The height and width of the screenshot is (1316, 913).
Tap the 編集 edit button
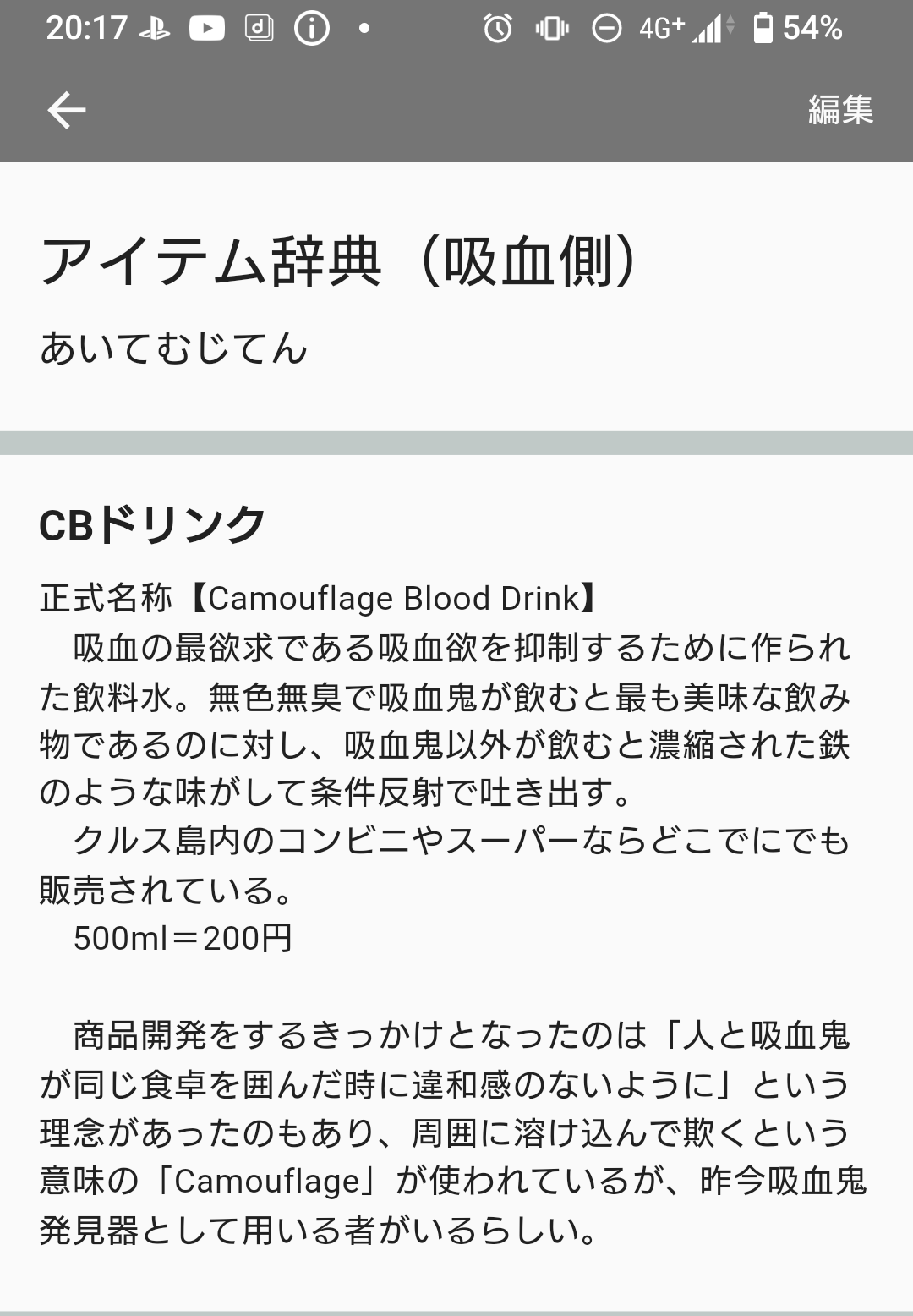839,110
